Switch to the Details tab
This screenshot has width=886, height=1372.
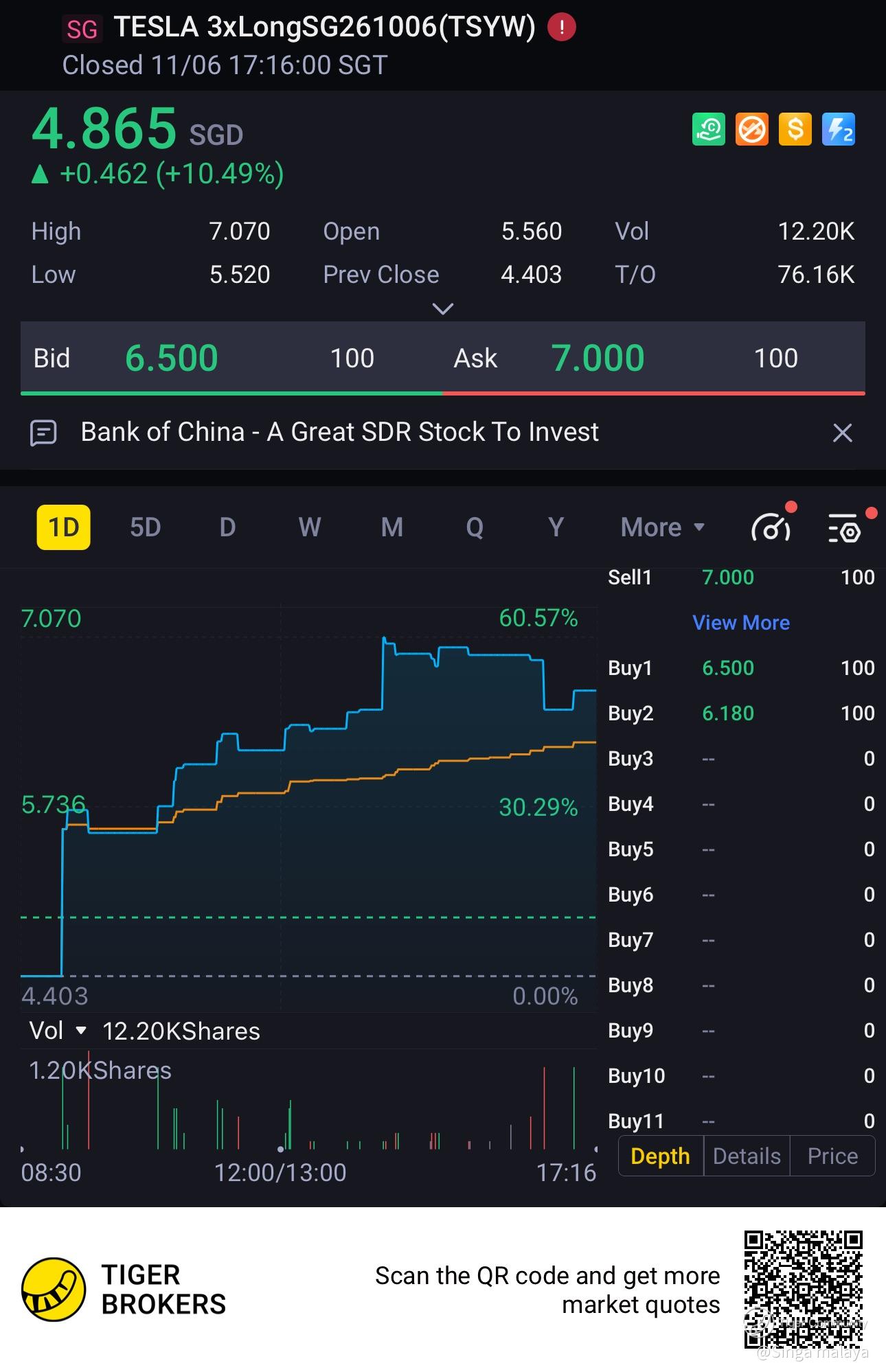(747, 1156)
